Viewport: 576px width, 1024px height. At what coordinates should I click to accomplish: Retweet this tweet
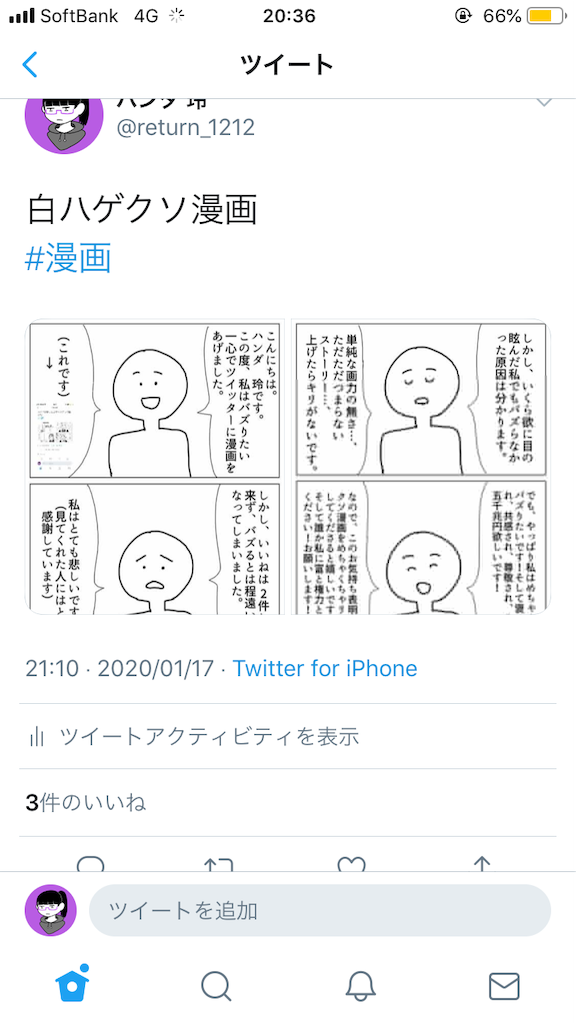(x=219, y=864)
